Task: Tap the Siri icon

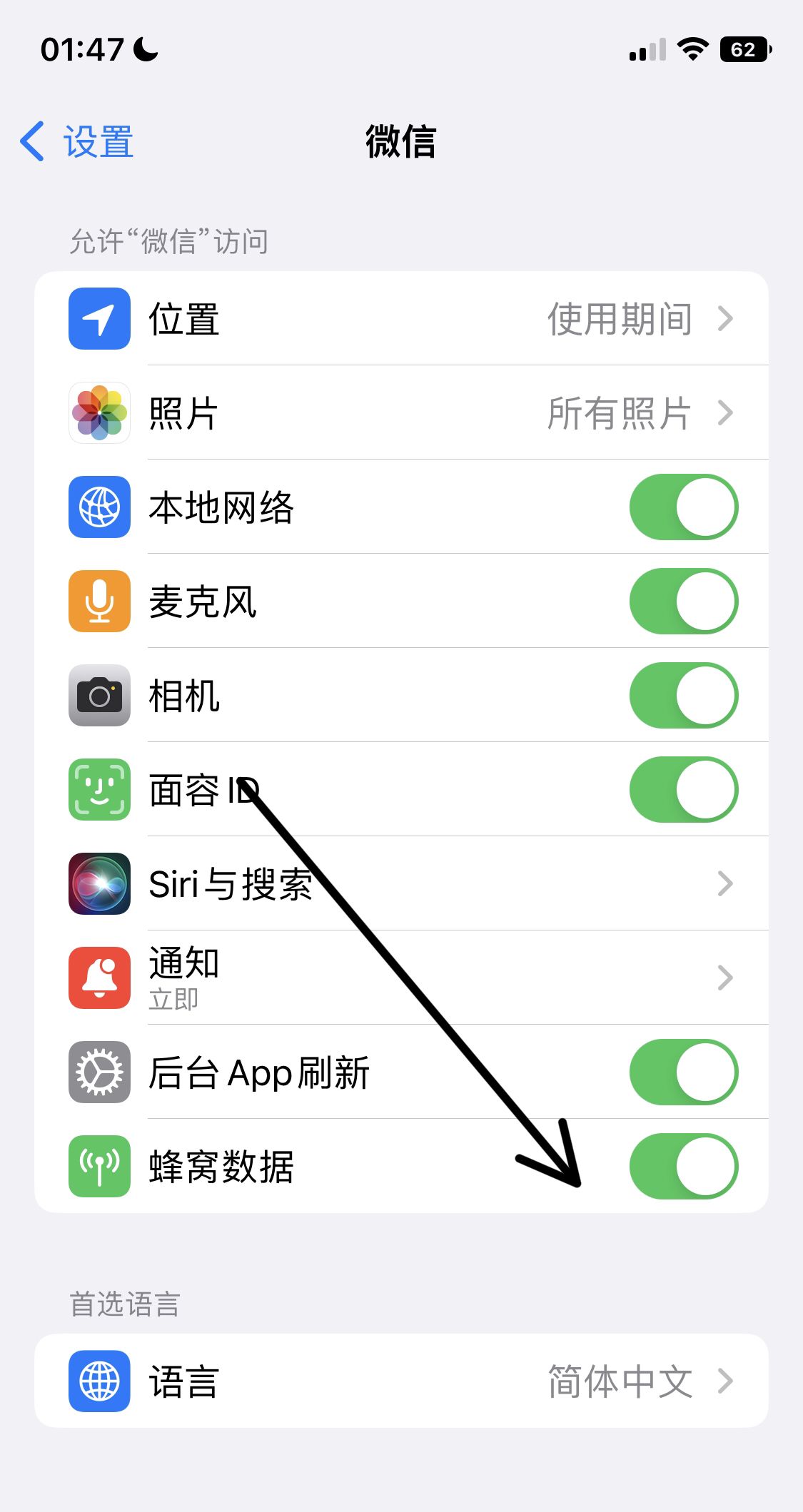Action: pos(99,884)
